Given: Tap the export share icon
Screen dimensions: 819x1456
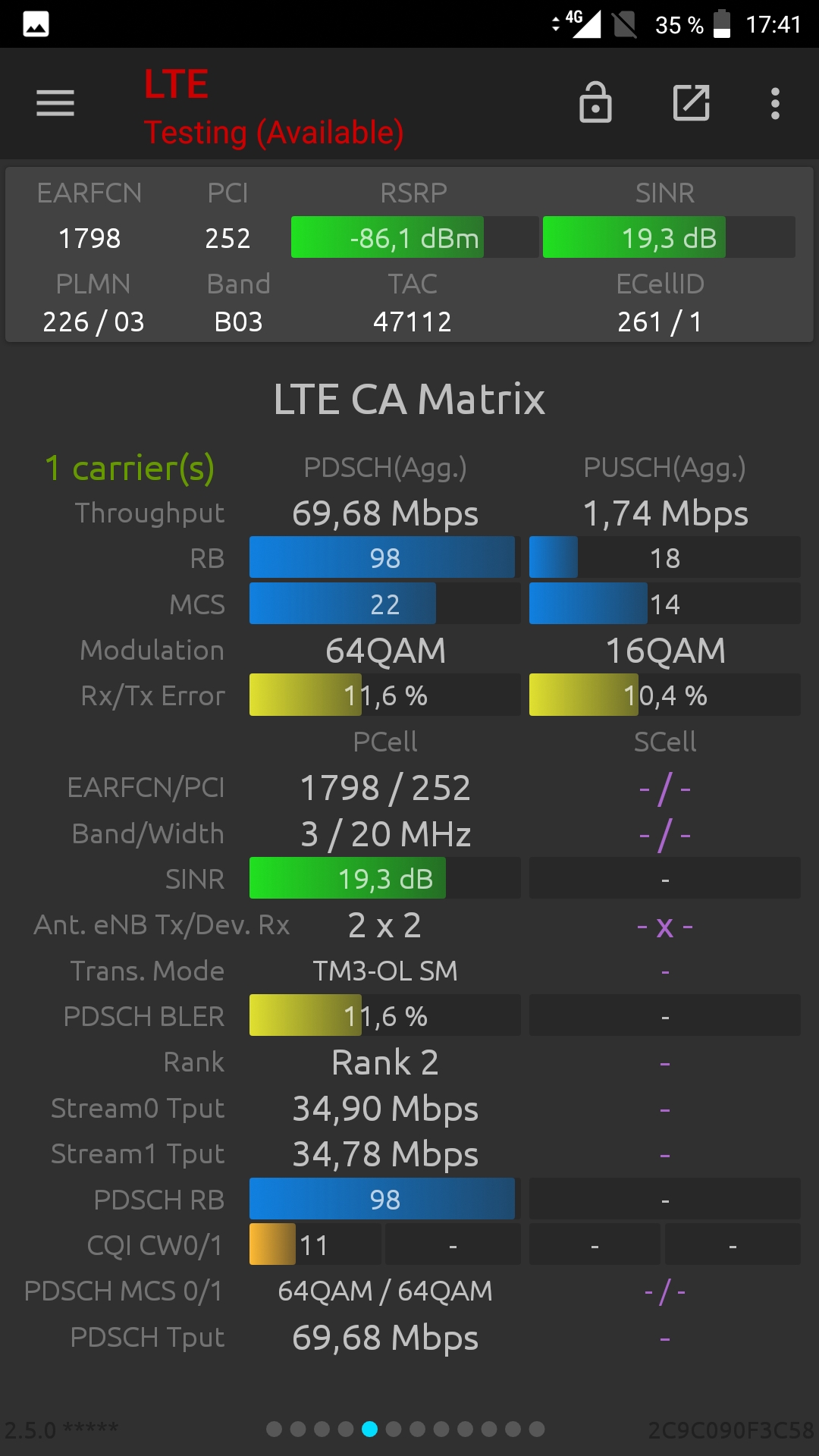Looking at the screenshot, I should point(692,103).
